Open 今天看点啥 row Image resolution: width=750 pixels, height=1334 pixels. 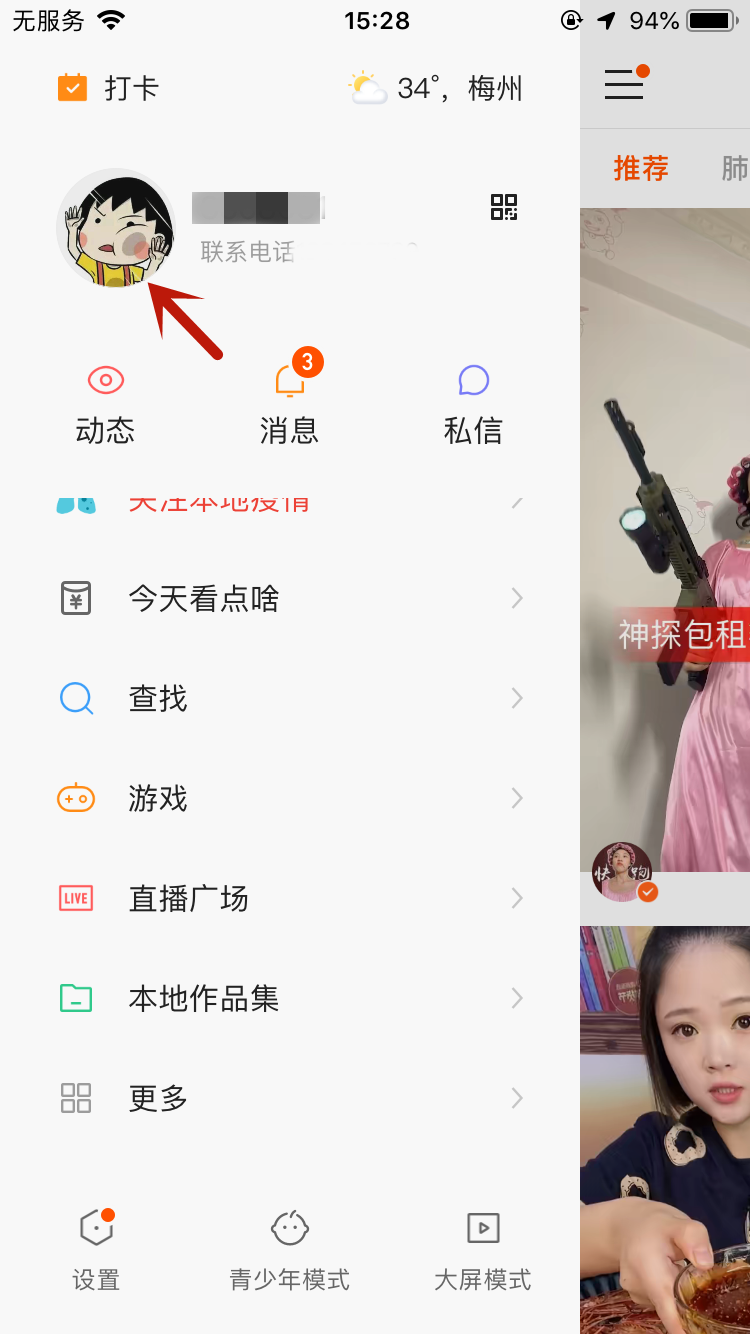[290, 599]
